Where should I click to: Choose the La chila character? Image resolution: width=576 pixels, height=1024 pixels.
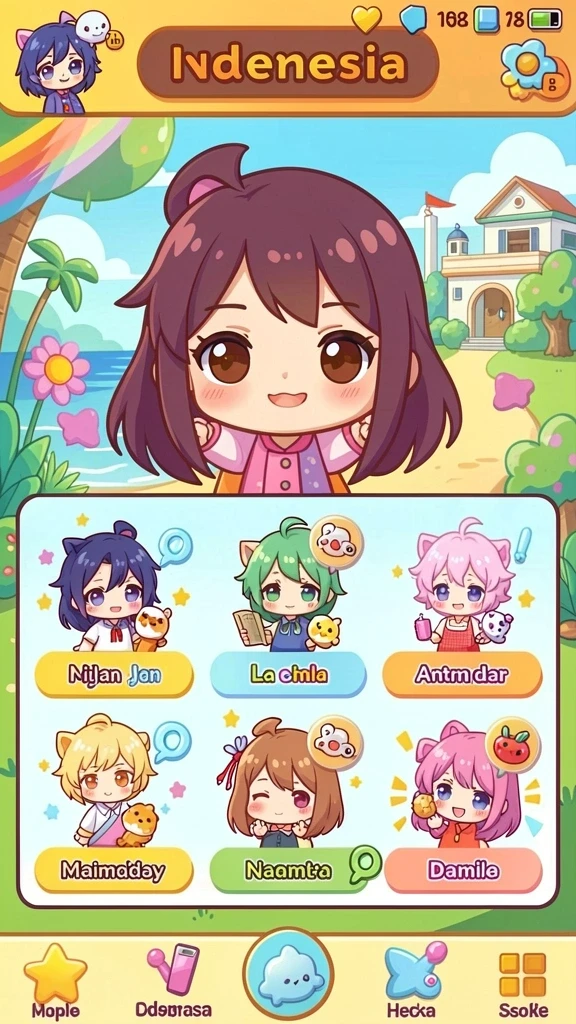pyautogui.click(x=288, y=674)
